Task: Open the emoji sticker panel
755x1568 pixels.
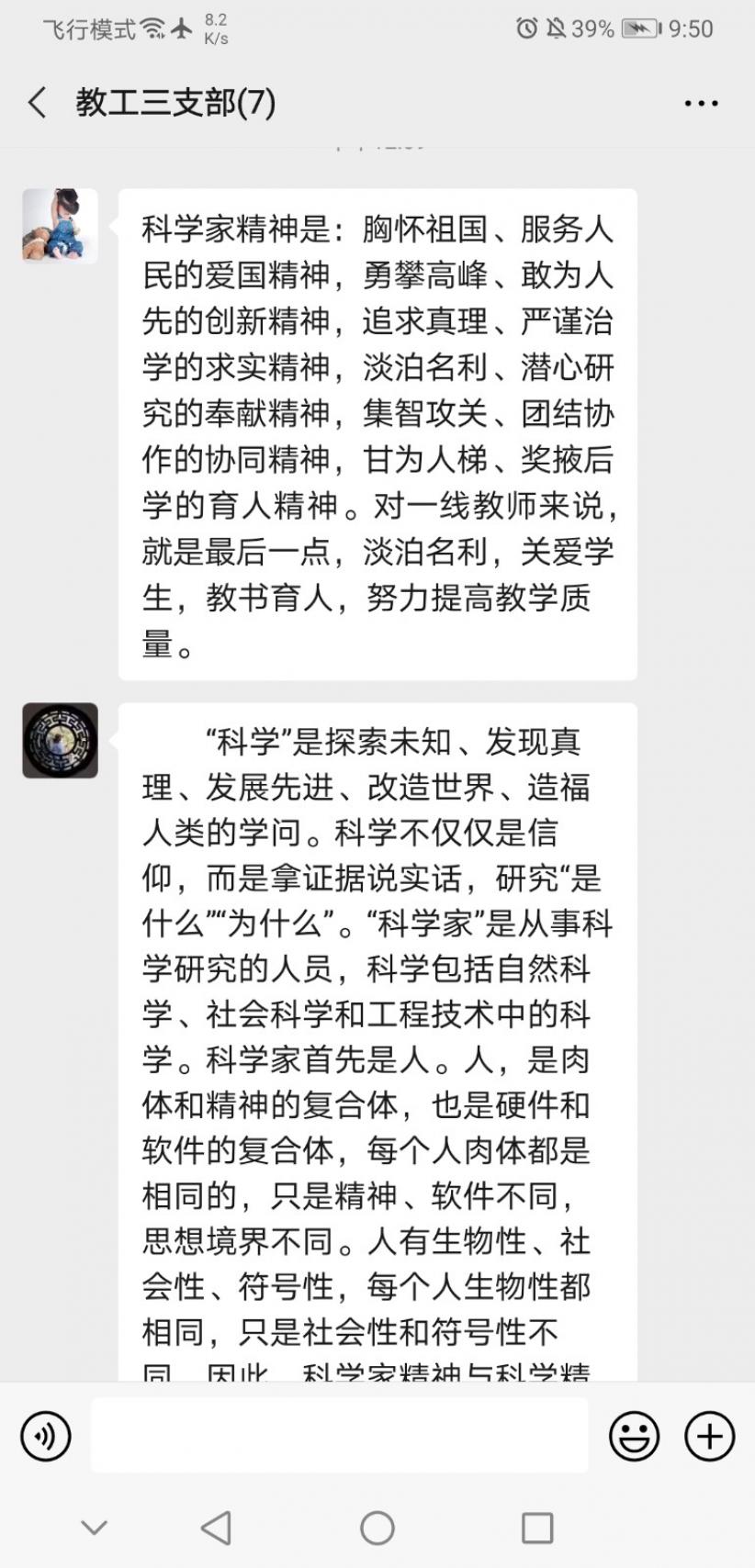Action: tap(634, 1436)
